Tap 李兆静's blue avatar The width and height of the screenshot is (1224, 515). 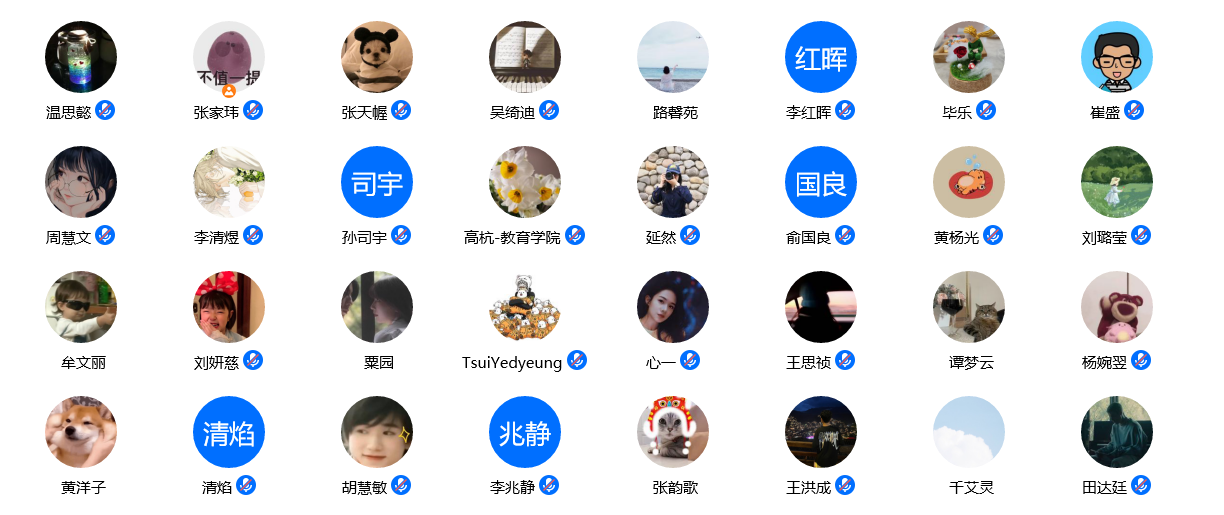click(525, 432)
